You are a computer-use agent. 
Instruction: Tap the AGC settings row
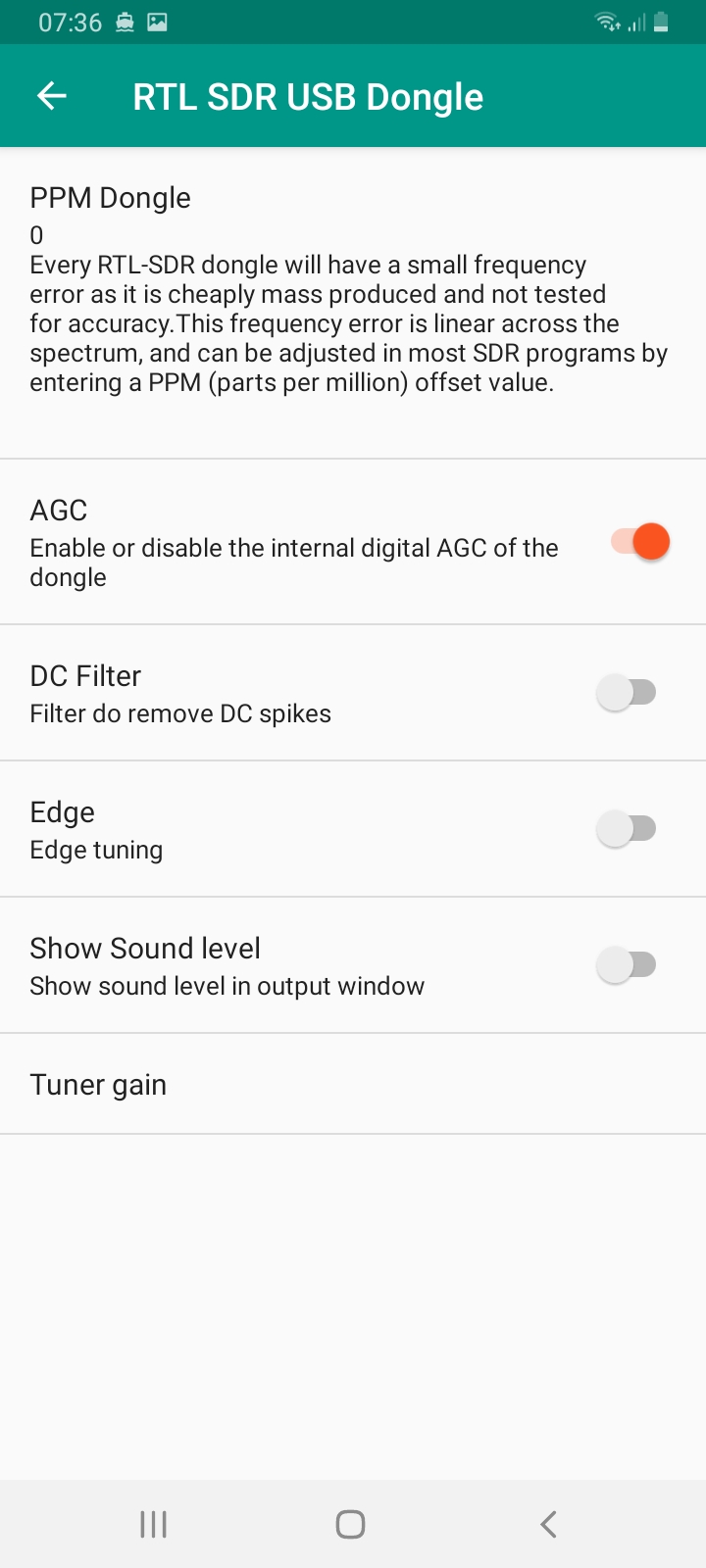coord(294,541)
